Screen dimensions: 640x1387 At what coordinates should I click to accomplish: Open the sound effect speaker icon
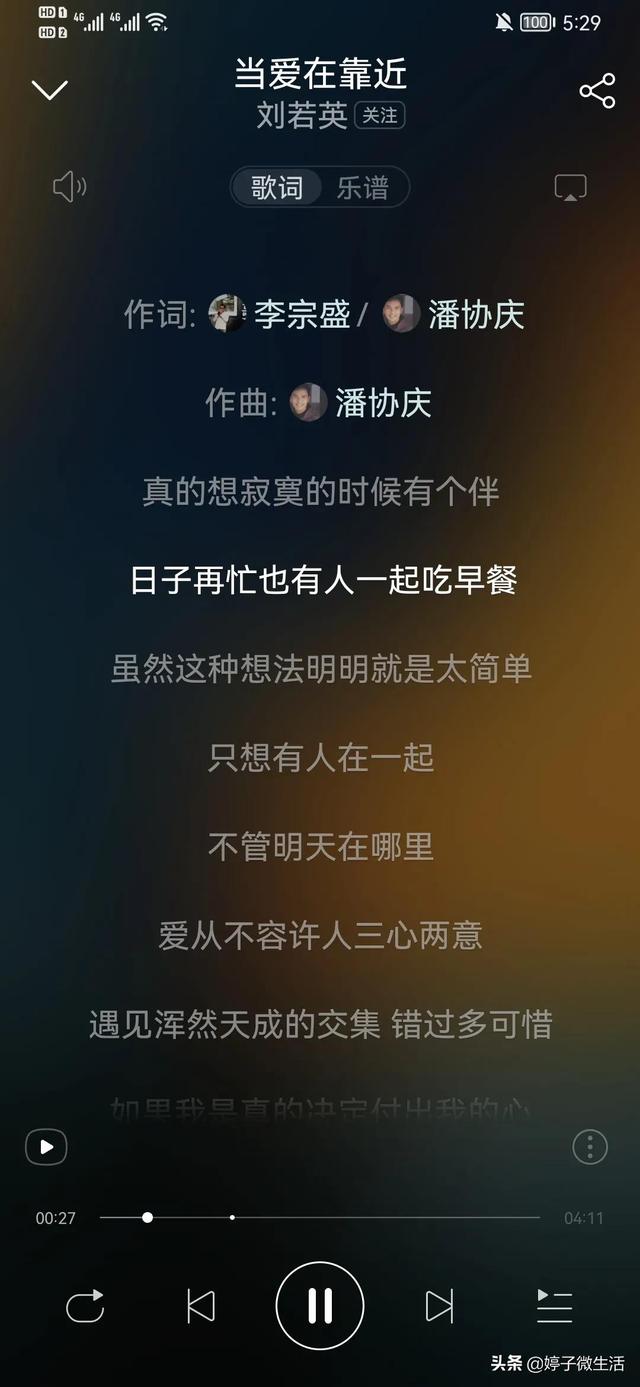(69, 187)
